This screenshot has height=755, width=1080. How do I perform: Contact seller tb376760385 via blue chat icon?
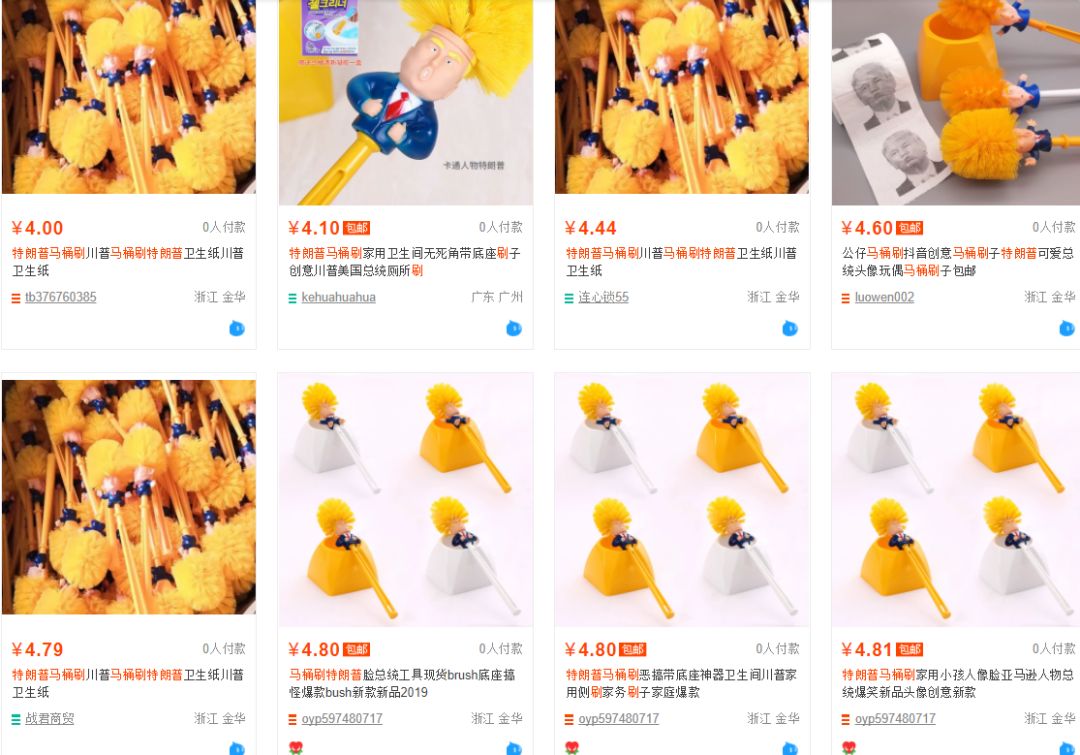tap(237, 328)
